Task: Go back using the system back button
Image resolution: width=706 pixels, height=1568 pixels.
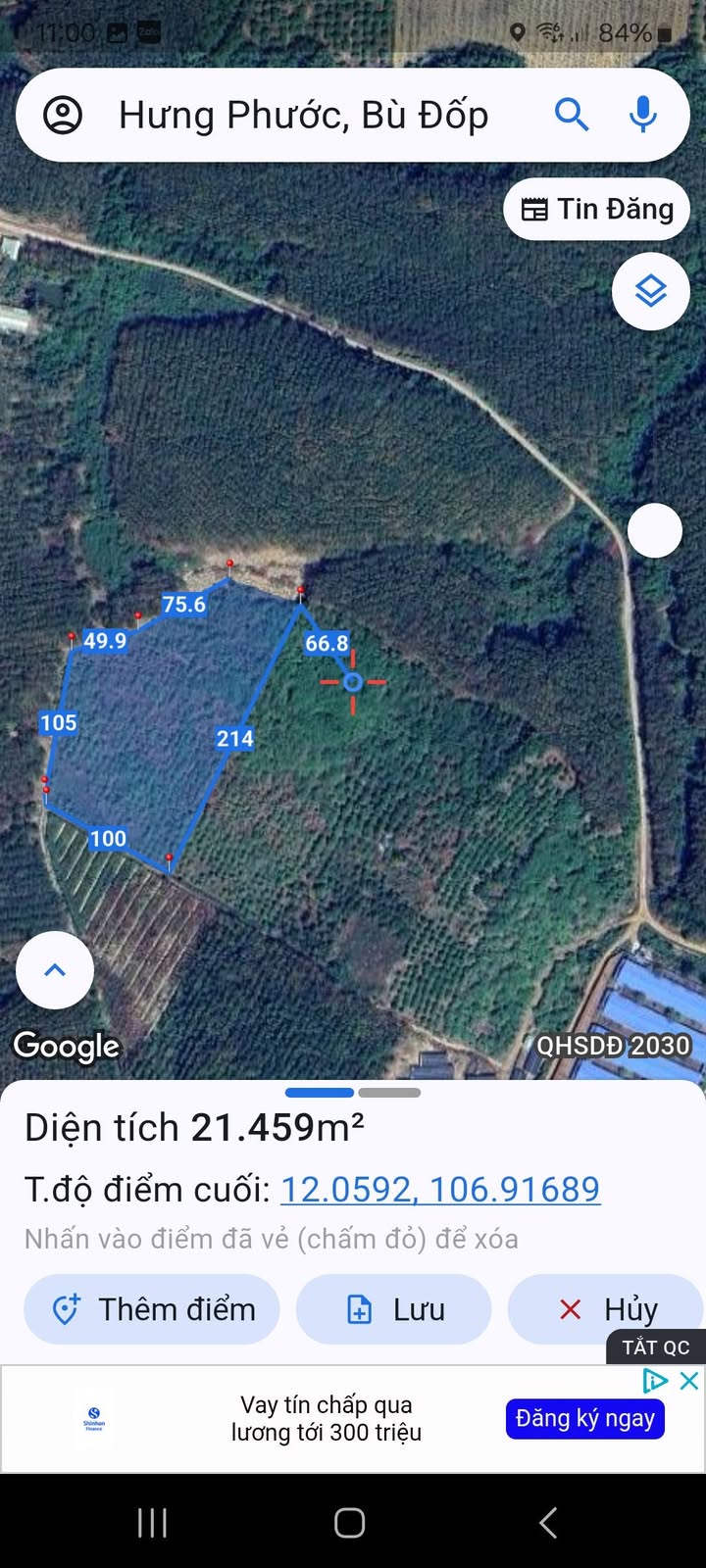Action: 548,1523
